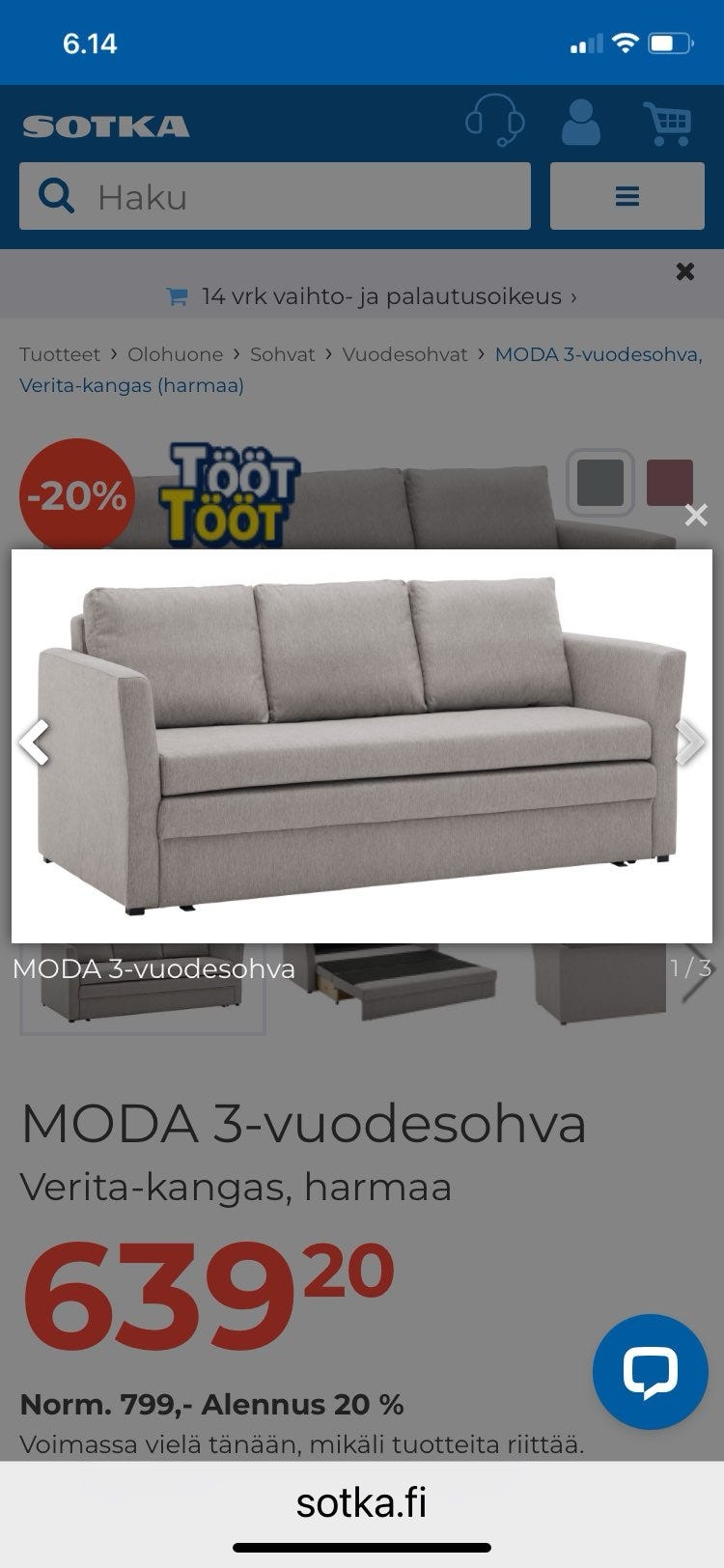
Task: View the shopping cart icon
Action: pyautogui.click(x=667, y=124)
